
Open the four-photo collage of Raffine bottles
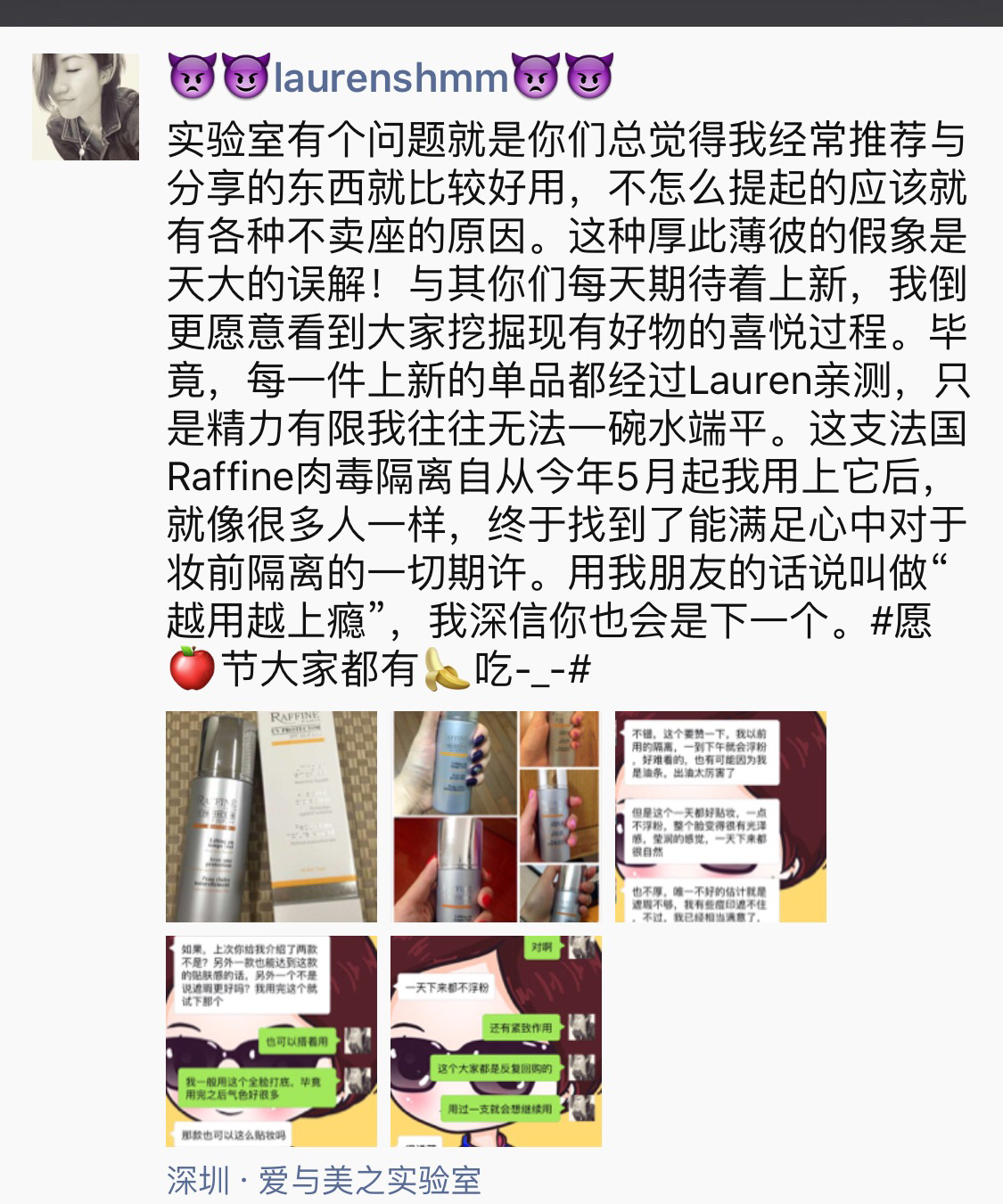[x=497, y=816]
